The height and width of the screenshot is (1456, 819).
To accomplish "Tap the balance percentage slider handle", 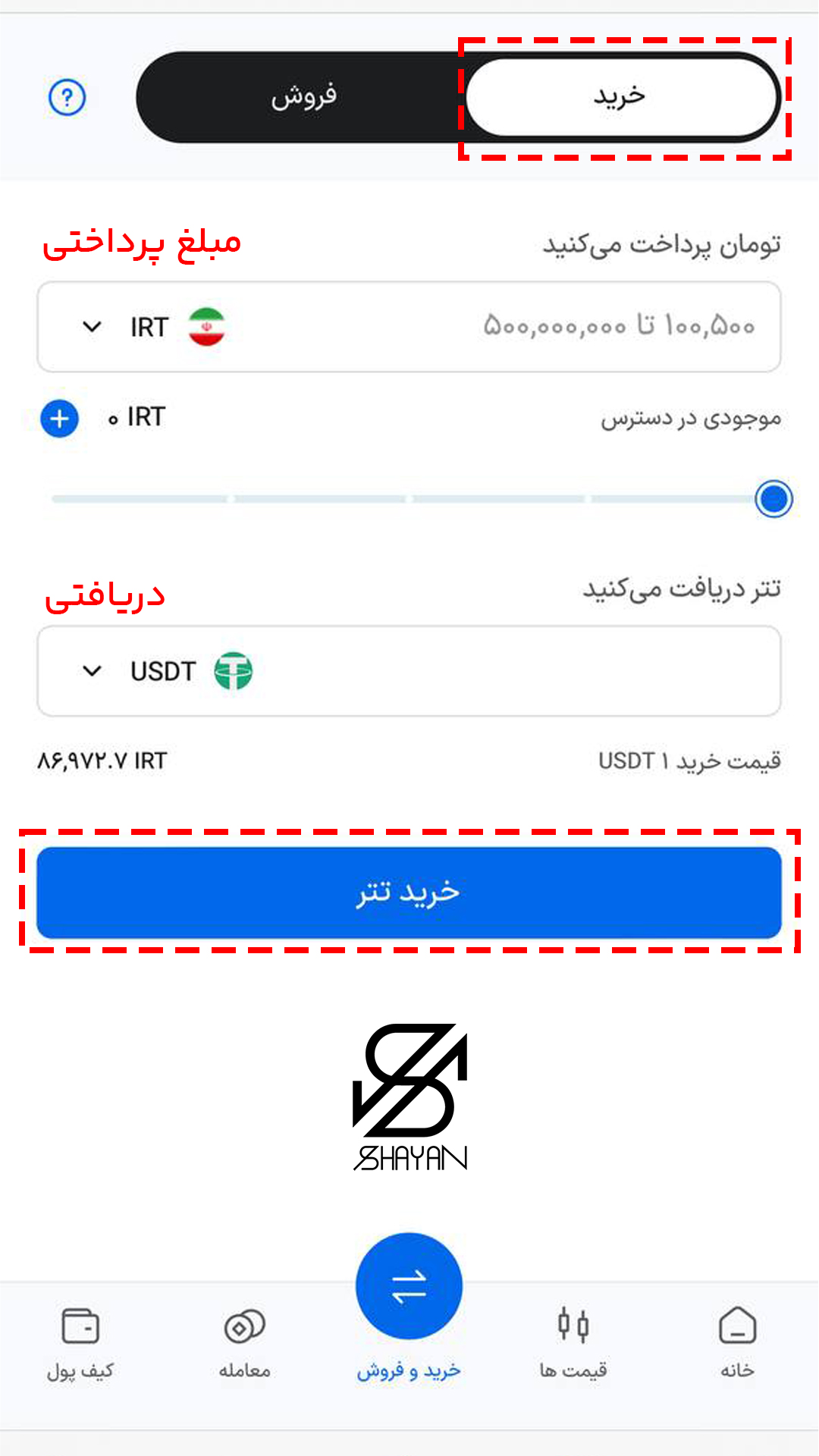I will 773,499.
